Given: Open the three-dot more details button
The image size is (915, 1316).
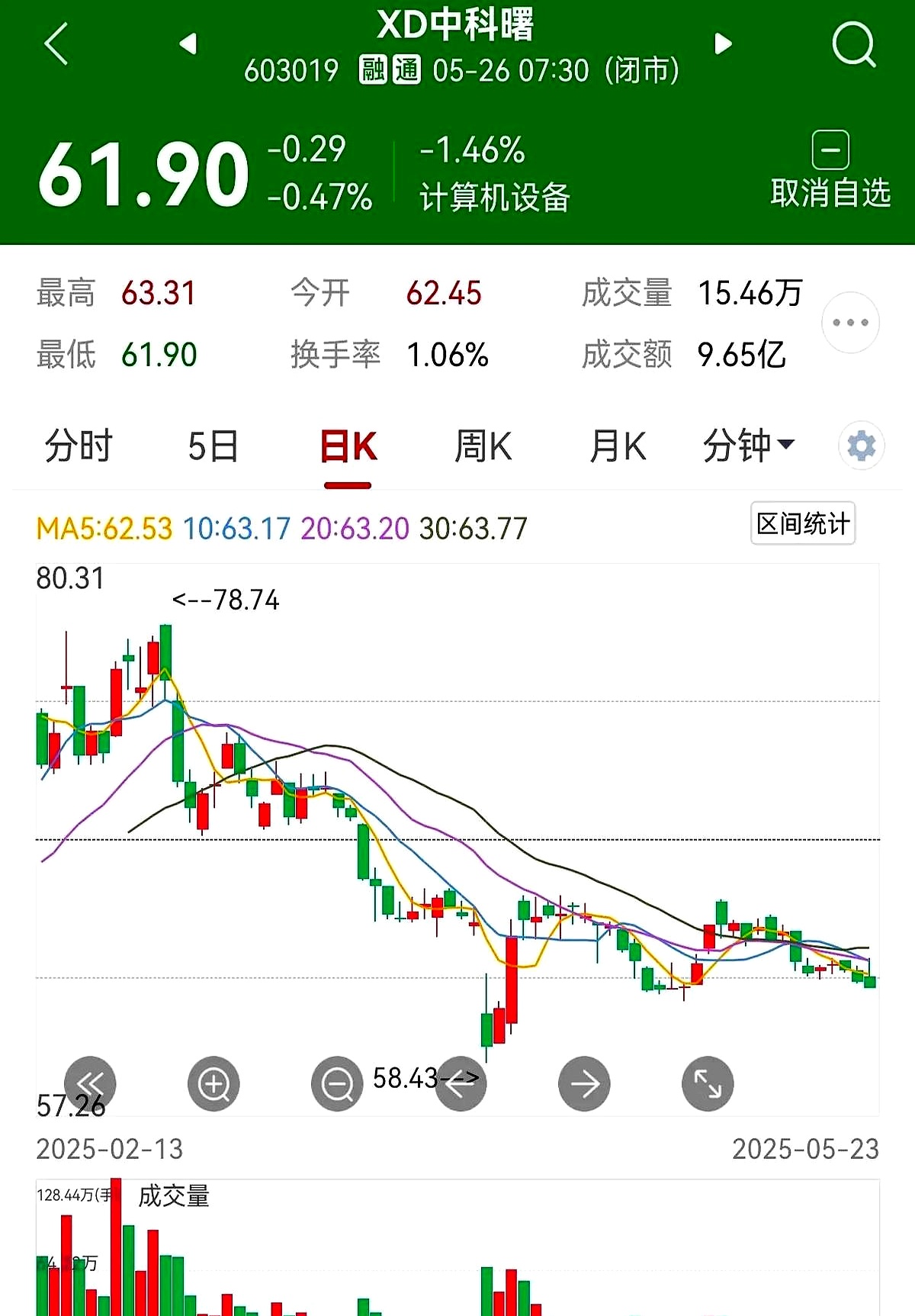Looking at the screenshot, I should (x=850, y=323).
